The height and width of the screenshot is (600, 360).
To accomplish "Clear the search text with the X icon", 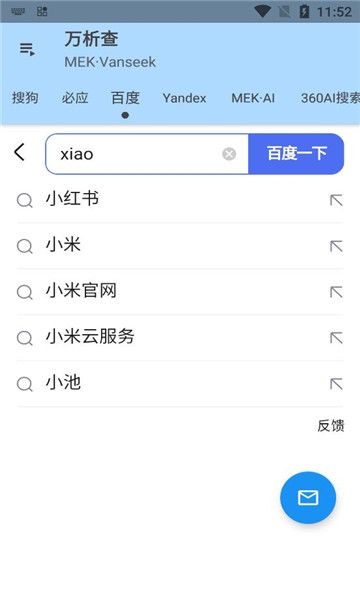I will coord(229,154).
